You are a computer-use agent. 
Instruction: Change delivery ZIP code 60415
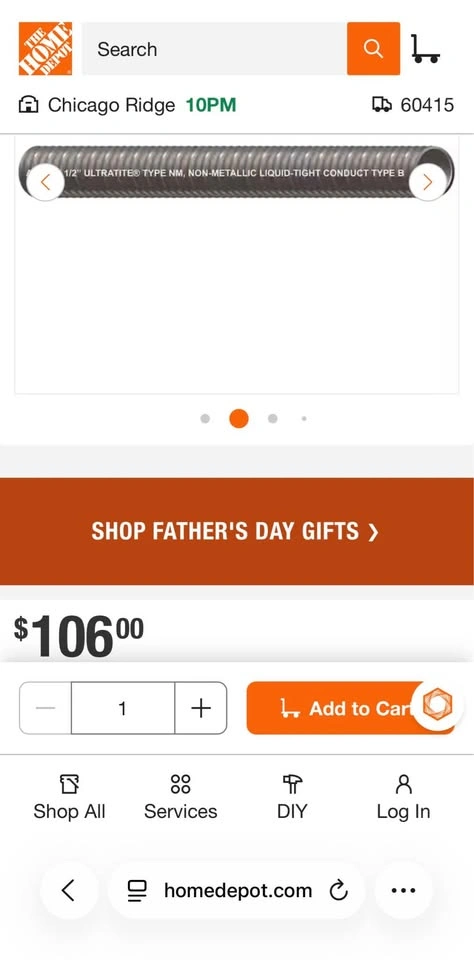pyautogui.click(x=413, y=105)
